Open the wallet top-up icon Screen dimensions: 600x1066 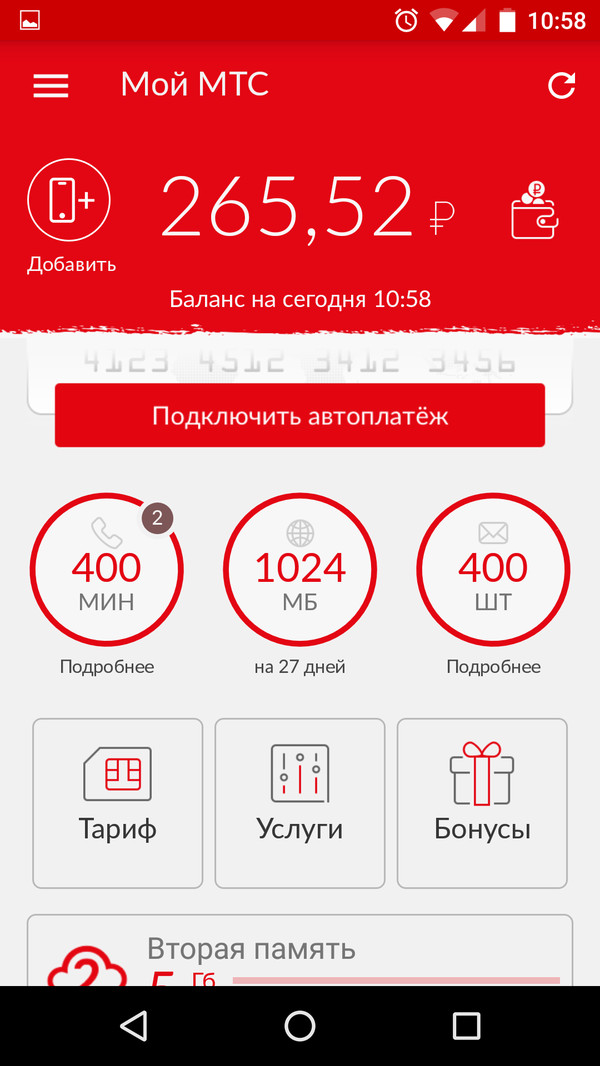tap(534, 210)
